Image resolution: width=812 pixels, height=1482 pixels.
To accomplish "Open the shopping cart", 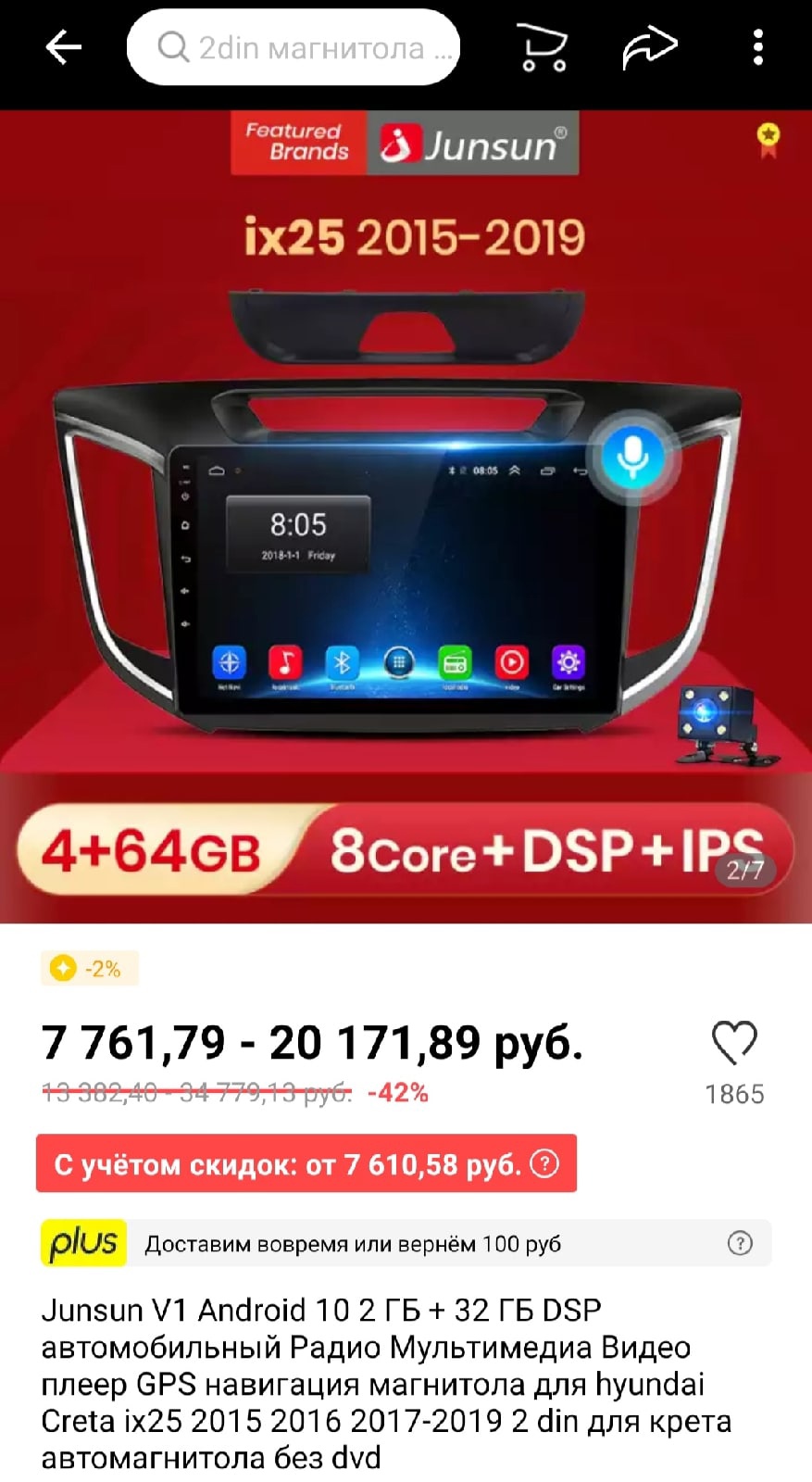I will [542, 47].
